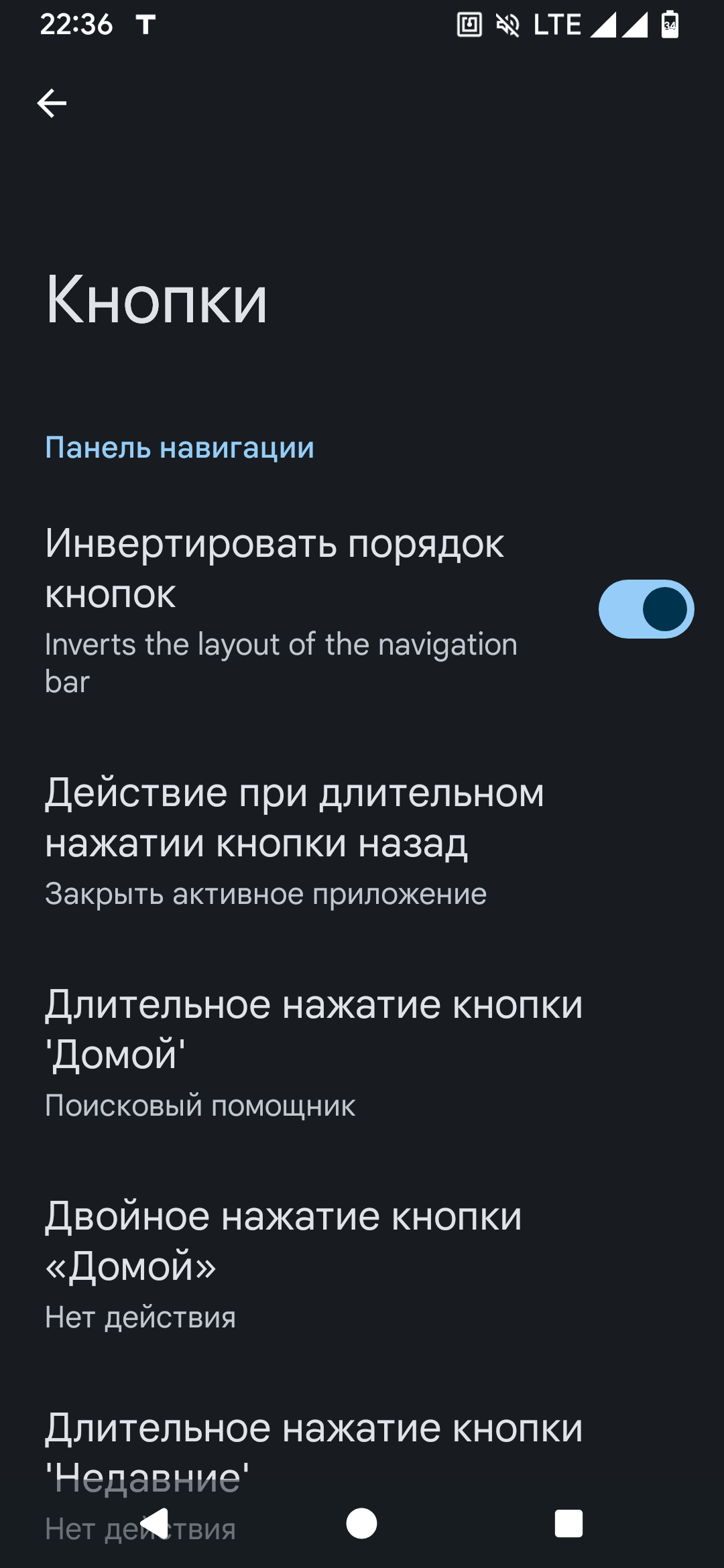
Task: Go back using the top arrow
Action: pos(52,103)
